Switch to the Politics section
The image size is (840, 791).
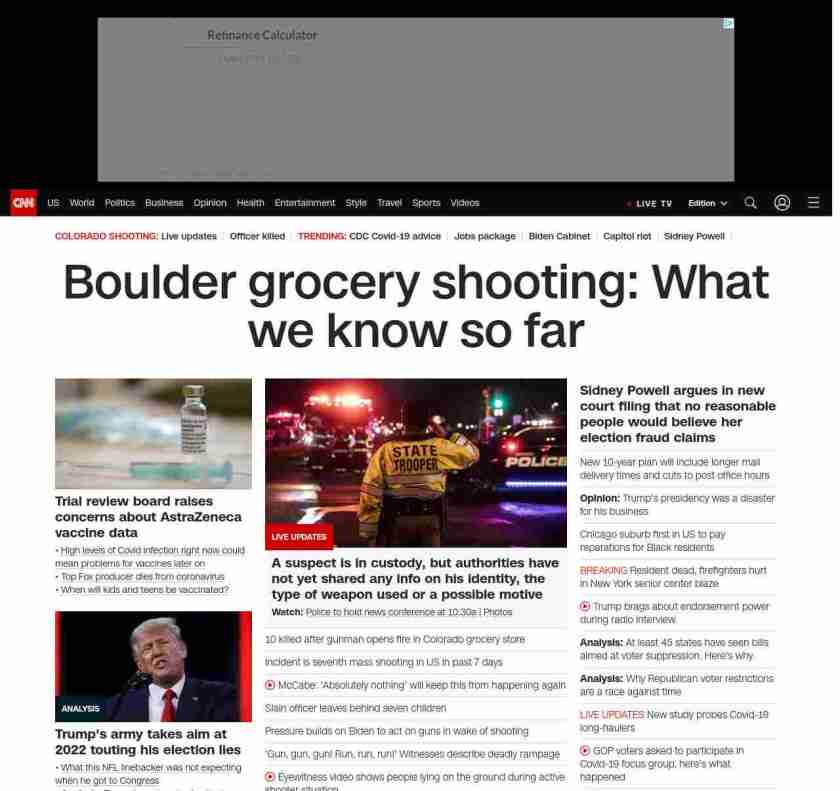tap(119, 203)
